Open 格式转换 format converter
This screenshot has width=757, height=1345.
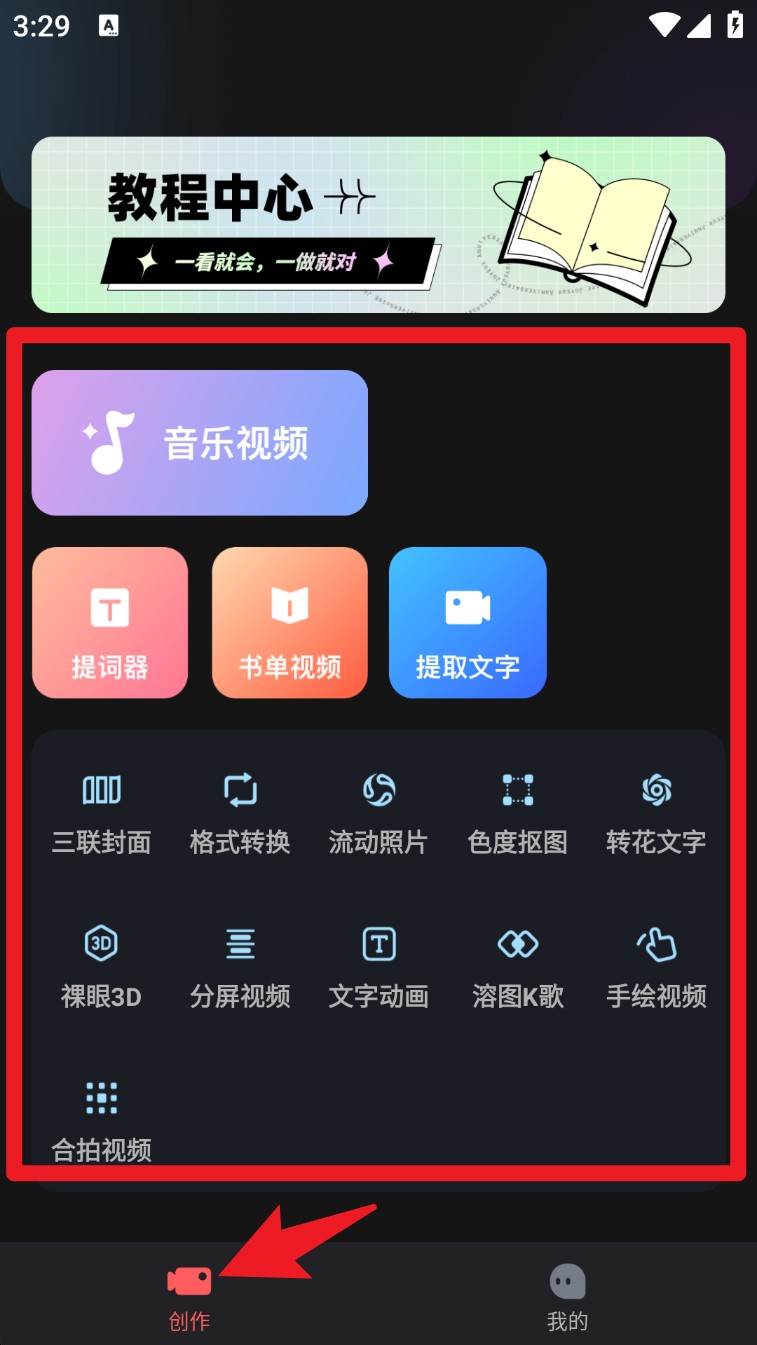[240, 813]
